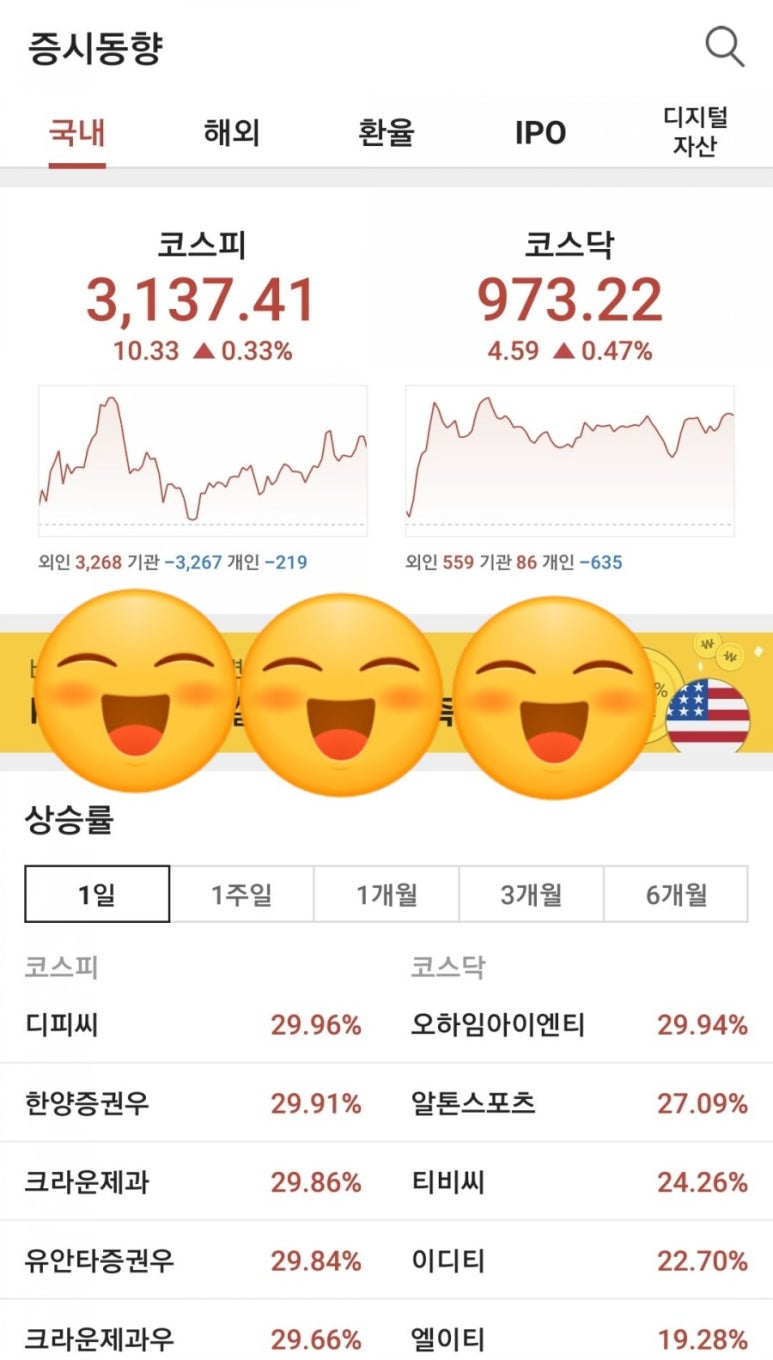Select the 1개월 period filter
The height and width of the screenshot is (1360, 773).
click(386, 894)
